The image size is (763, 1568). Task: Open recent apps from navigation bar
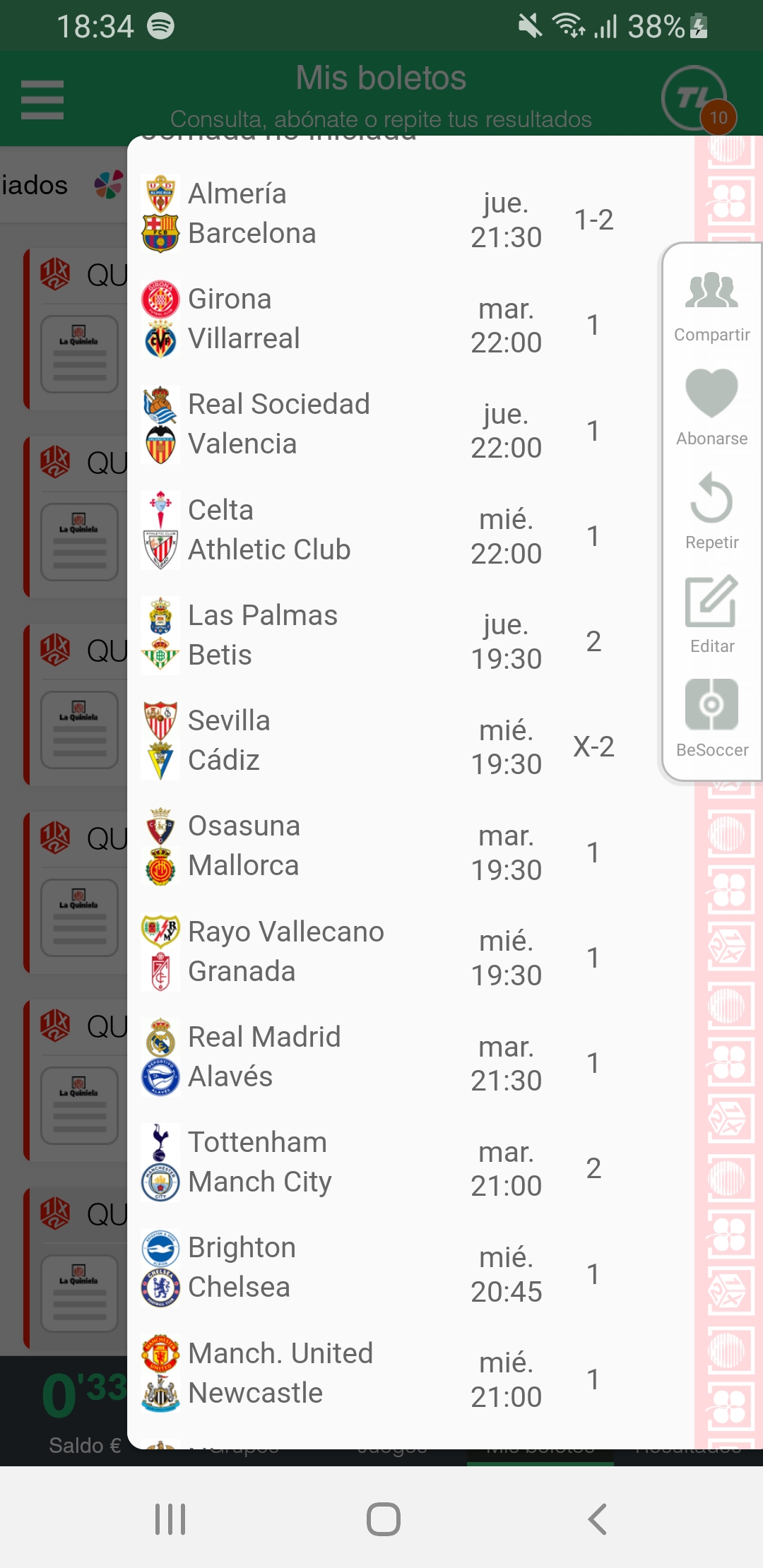tap(170, 1519)
